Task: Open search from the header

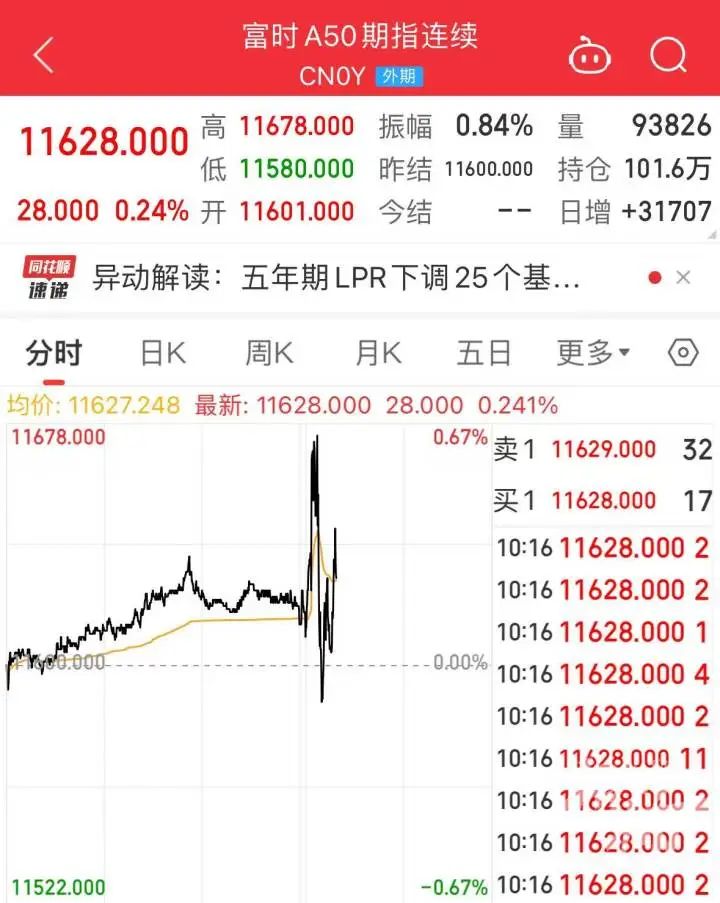Action: click(x=668, y=55)
